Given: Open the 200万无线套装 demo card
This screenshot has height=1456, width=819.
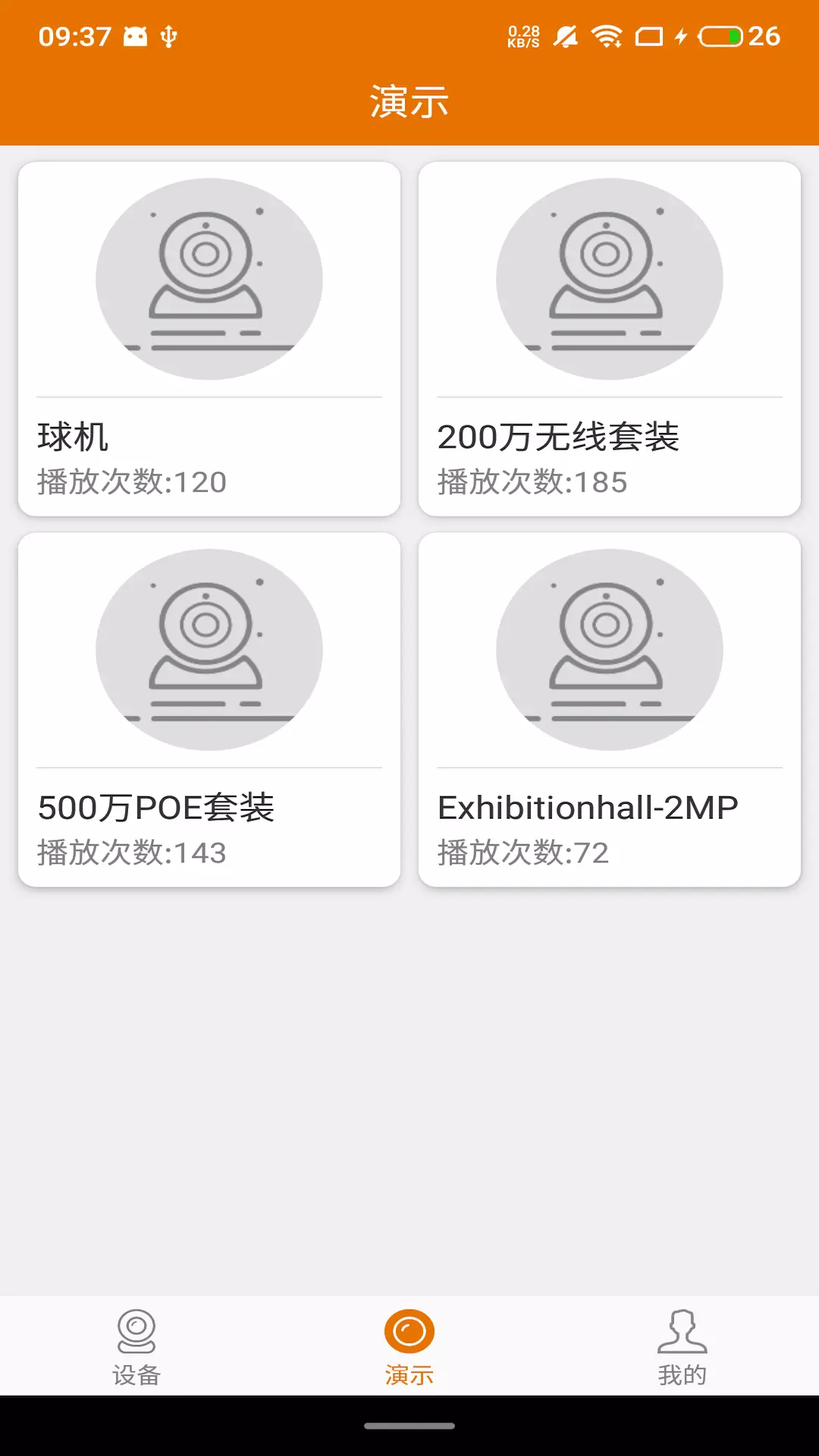Looking at the screenshot, I should tap(609, 339).
